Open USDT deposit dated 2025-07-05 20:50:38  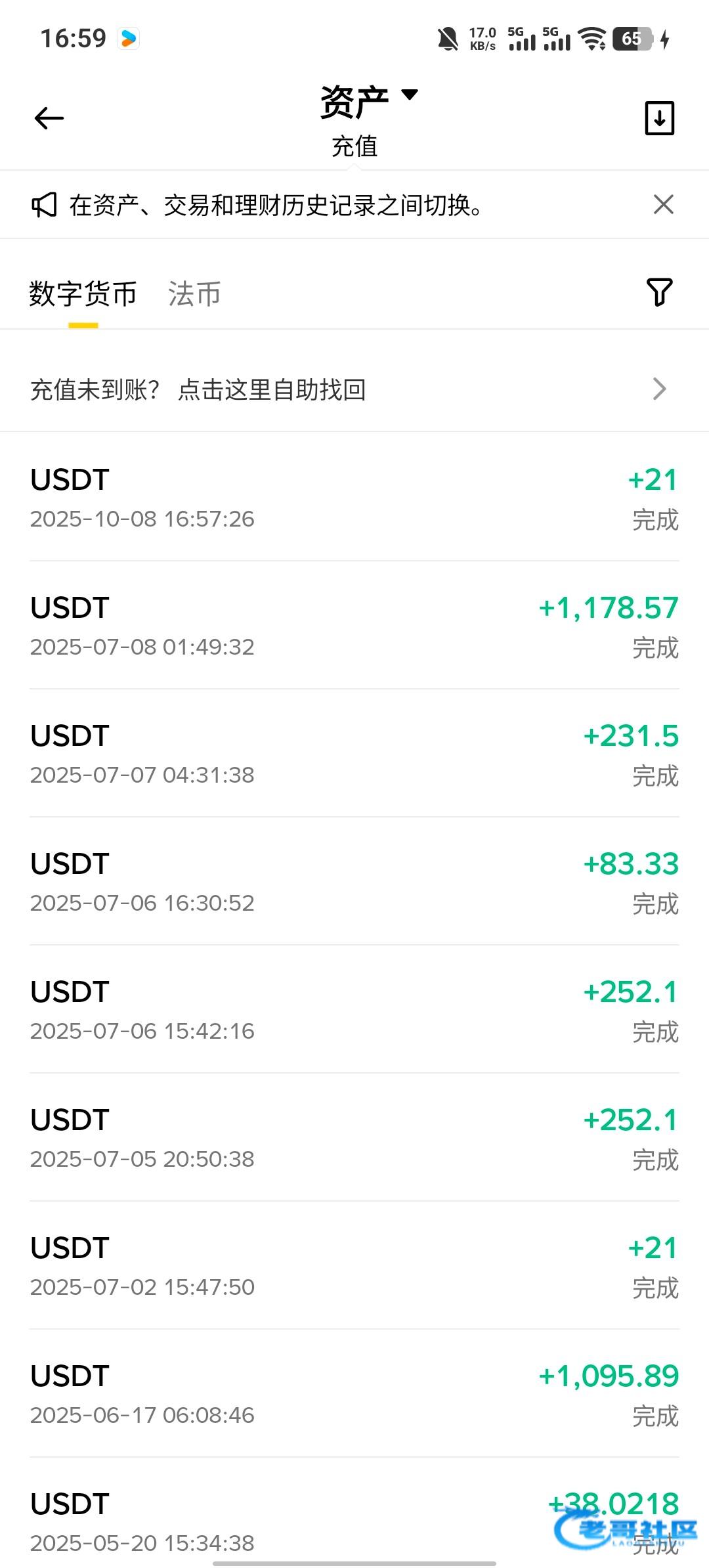(x=354, y=1138)
